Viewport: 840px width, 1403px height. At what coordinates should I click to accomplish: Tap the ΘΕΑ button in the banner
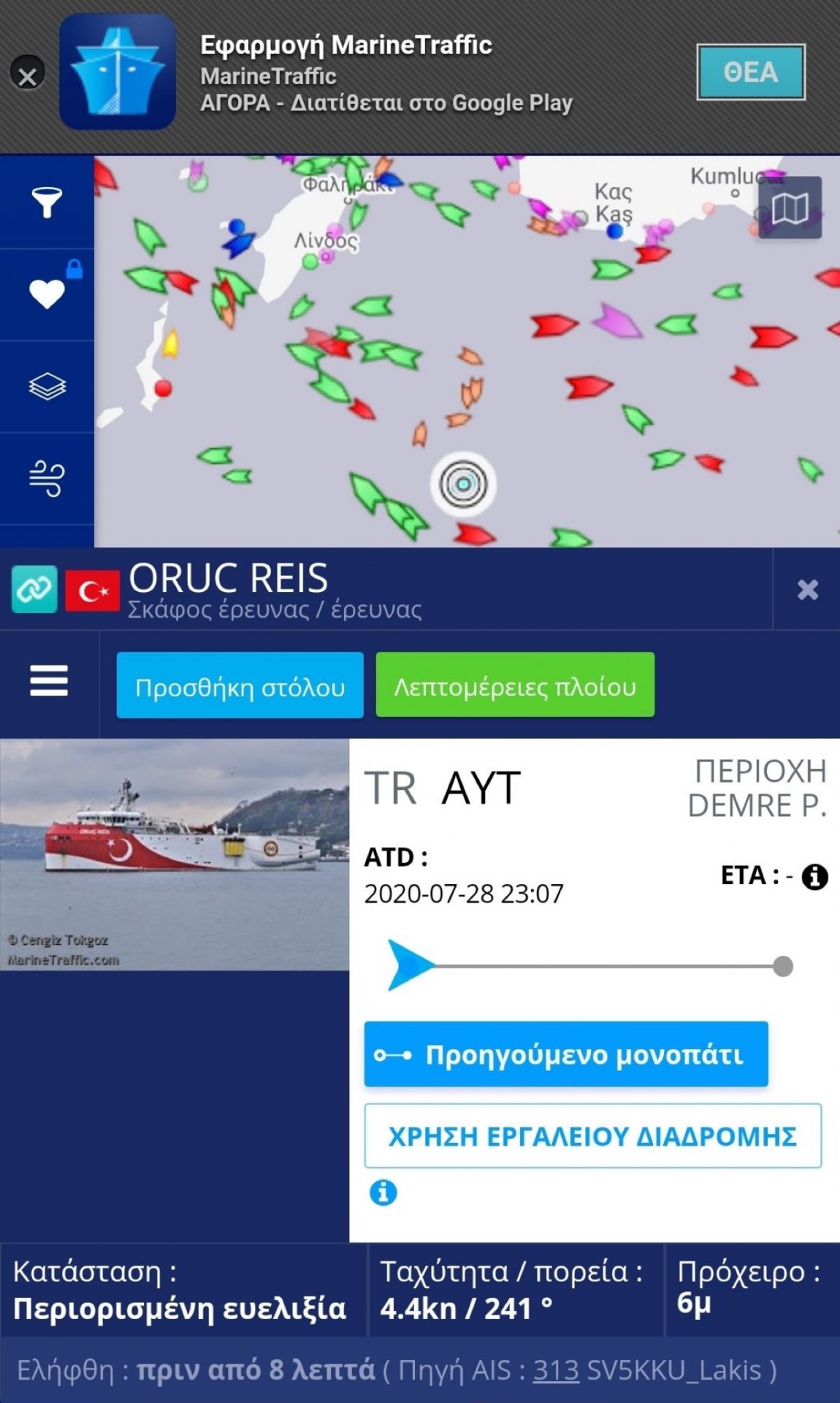tap(750, 72)
